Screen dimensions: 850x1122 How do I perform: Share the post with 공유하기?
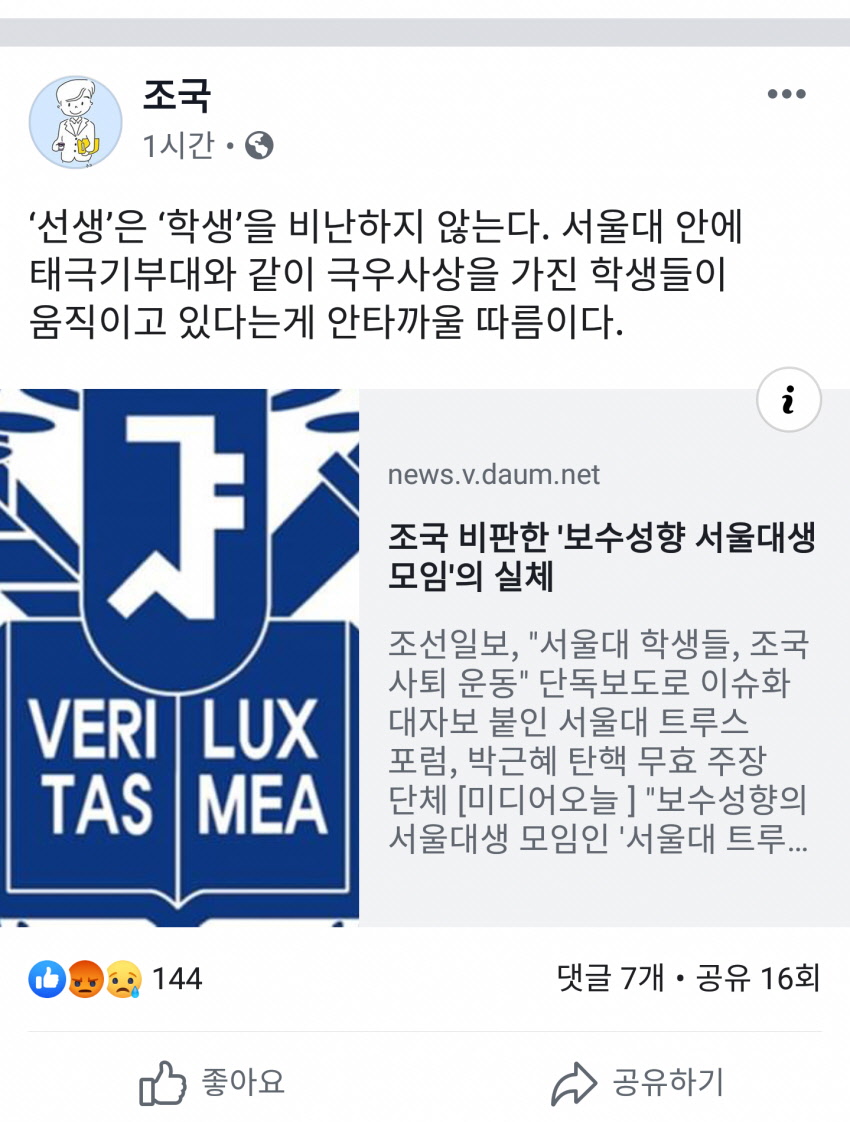point(636,1081)
